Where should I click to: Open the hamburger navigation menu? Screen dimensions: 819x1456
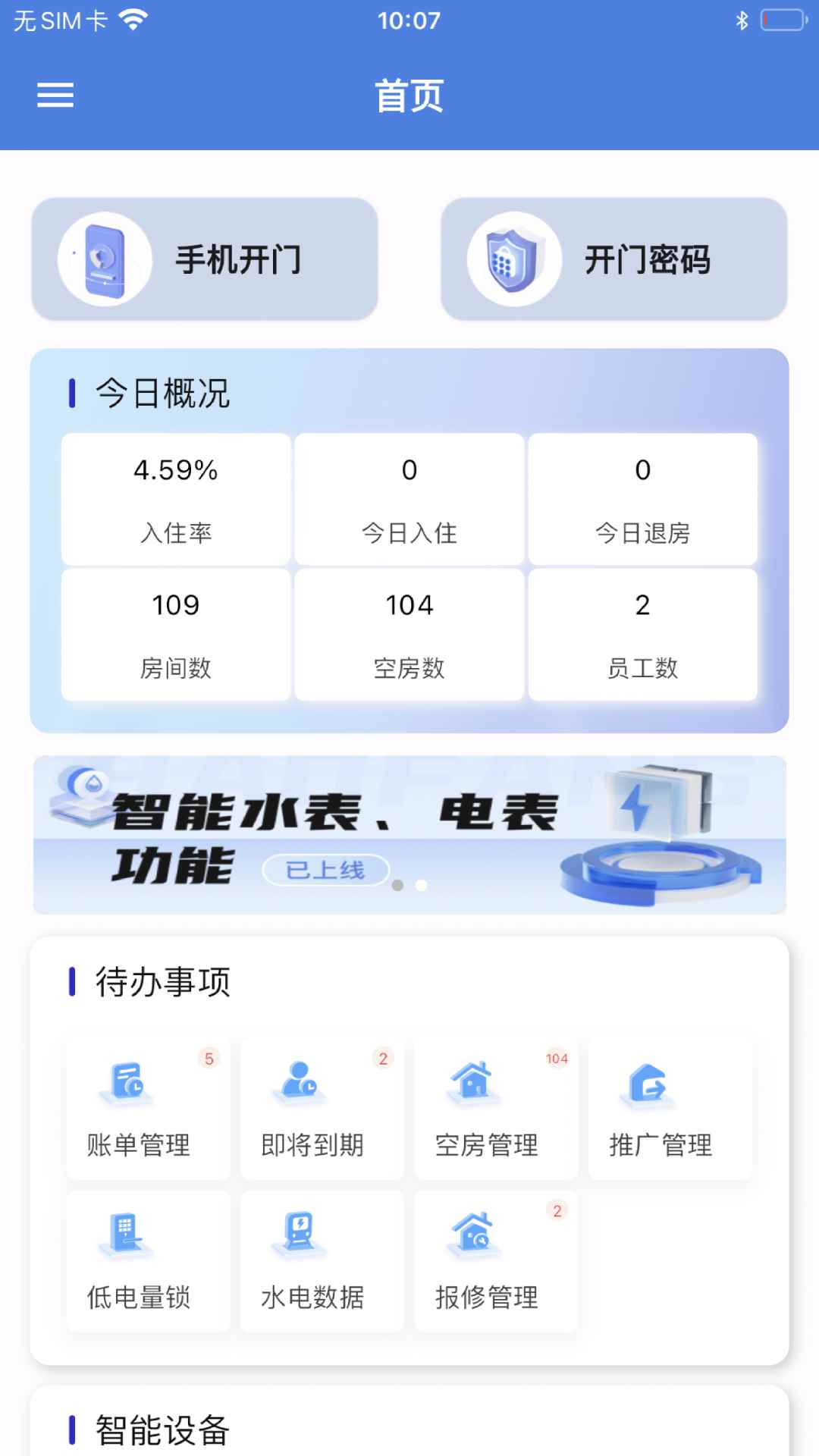[55, 96]
